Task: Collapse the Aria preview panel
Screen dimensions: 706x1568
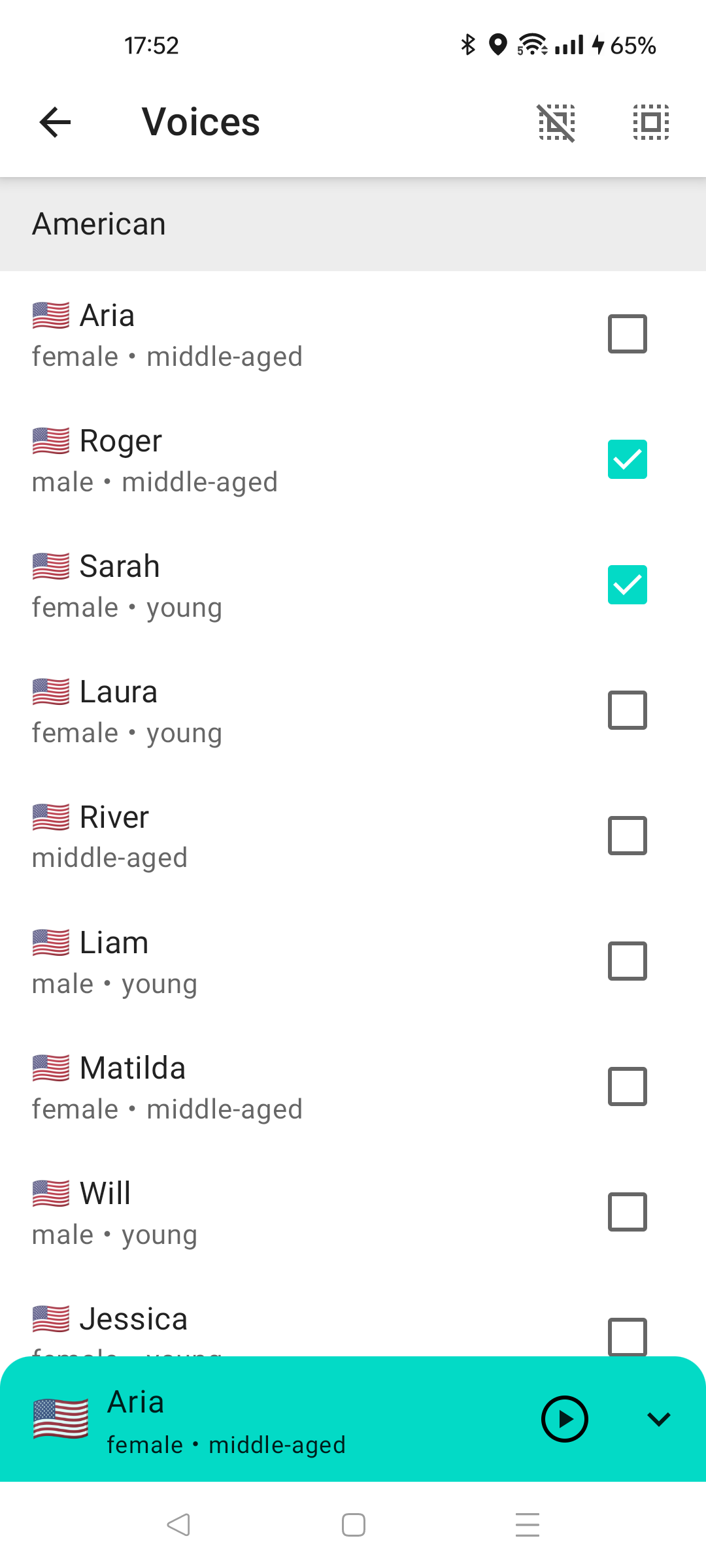Action: pos(658,1419)
